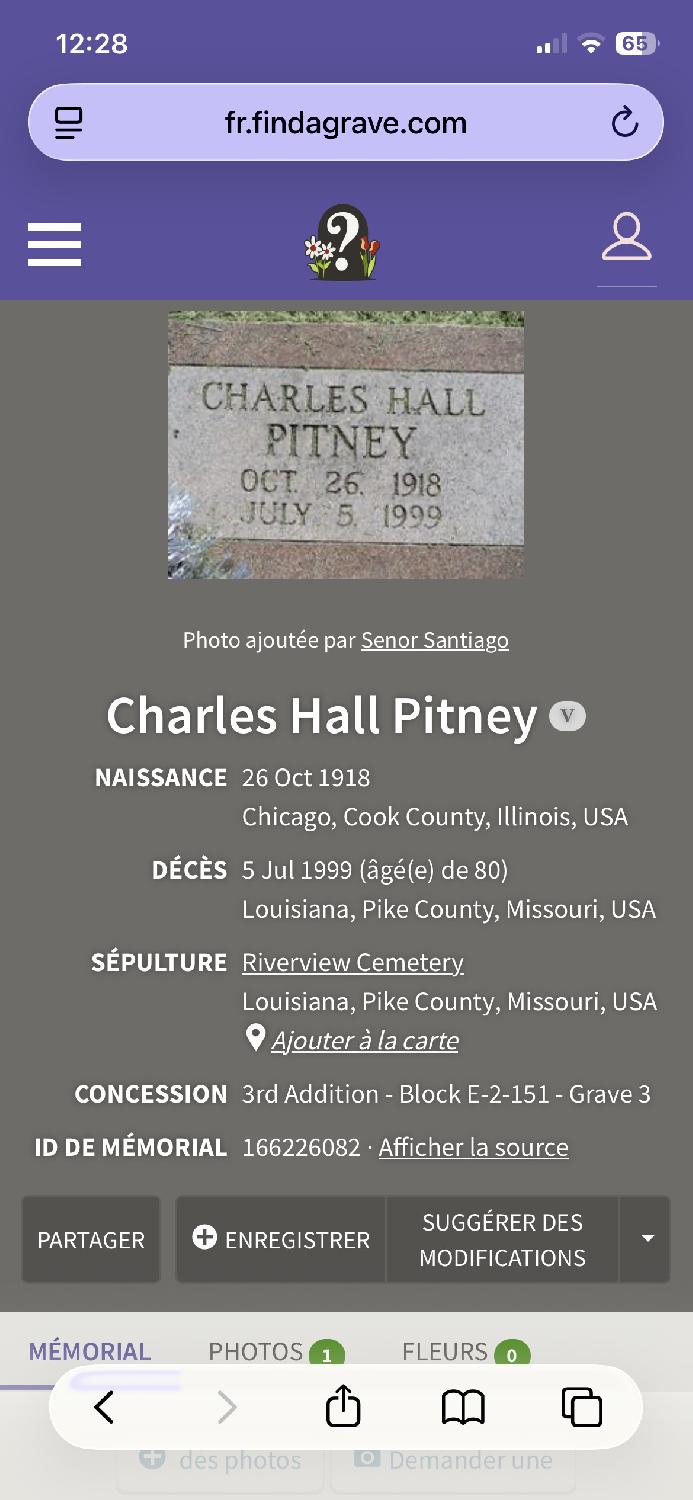The image size is (693, 1500).
Task: Go back with the browser back arrow
Action: tap(104, 1408)
